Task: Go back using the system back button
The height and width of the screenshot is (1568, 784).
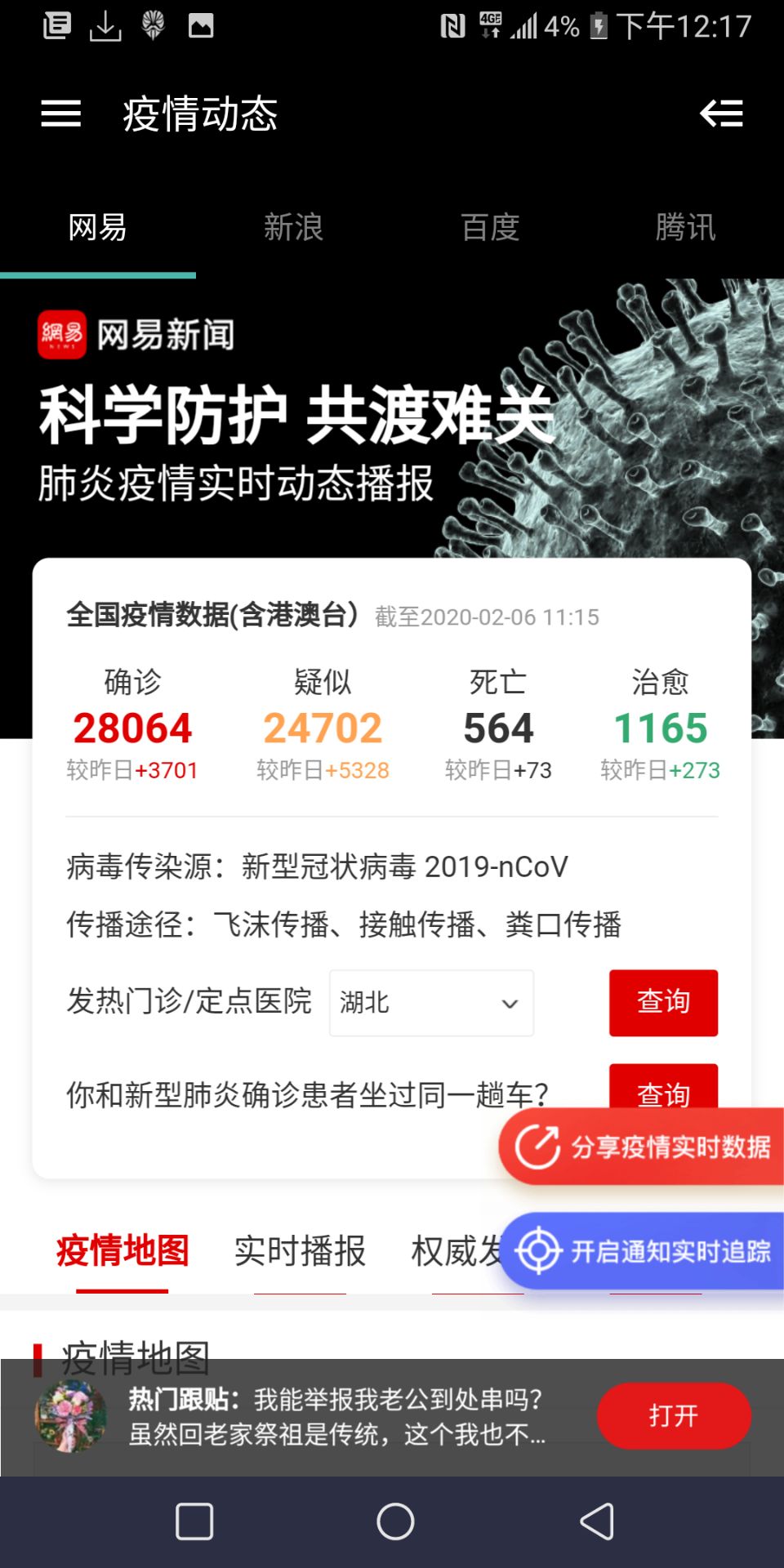Action: pyautogui.click(x=597, y=1521)
